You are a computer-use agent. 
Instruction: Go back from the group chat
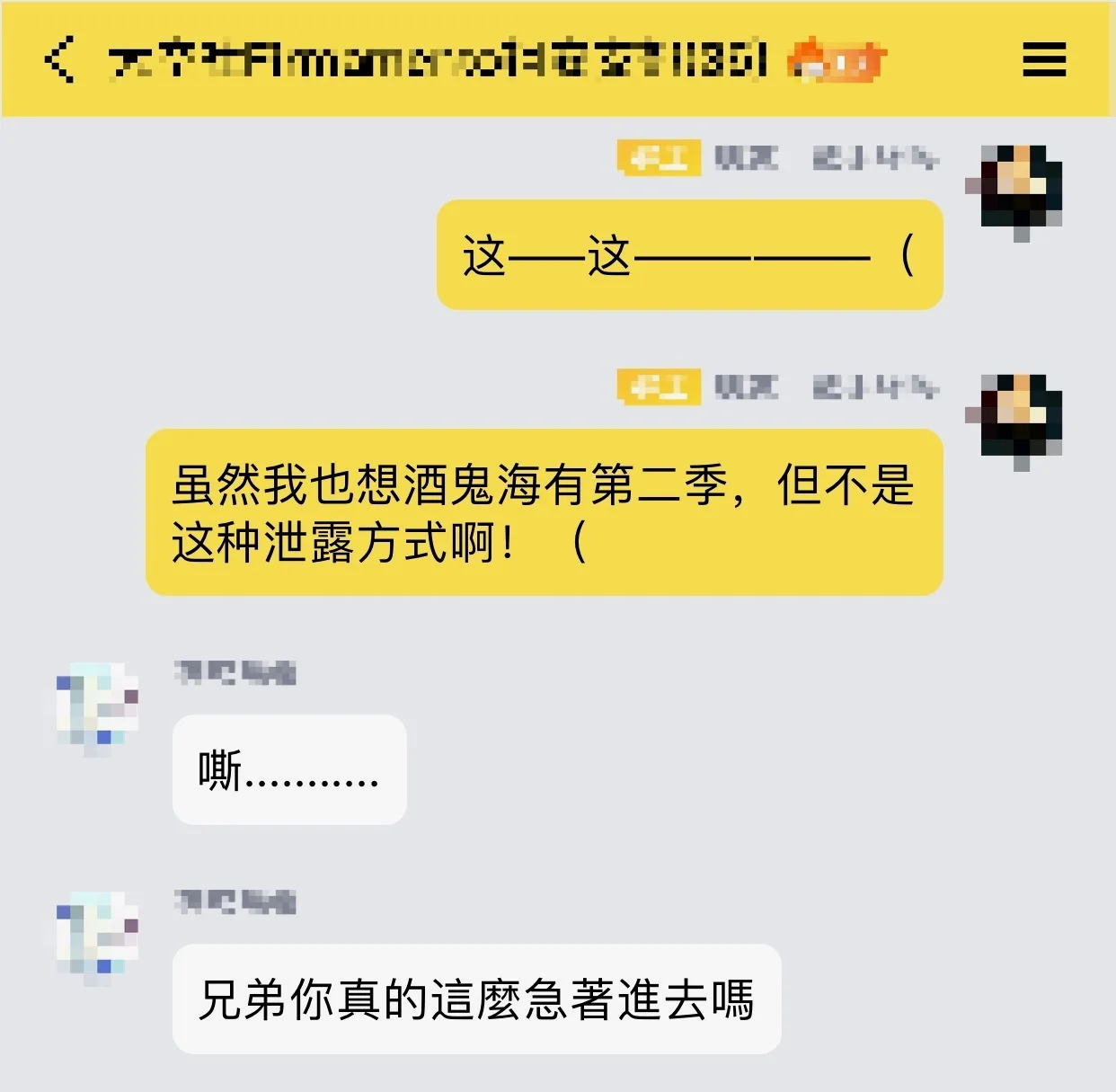[59, 59]
